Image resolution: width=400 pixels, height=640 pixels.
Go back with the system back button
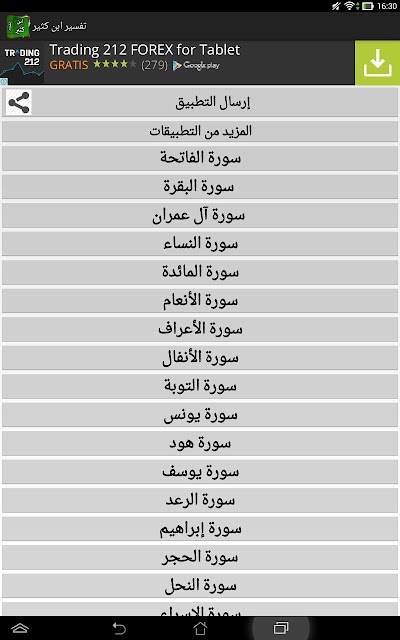[119, 628]
